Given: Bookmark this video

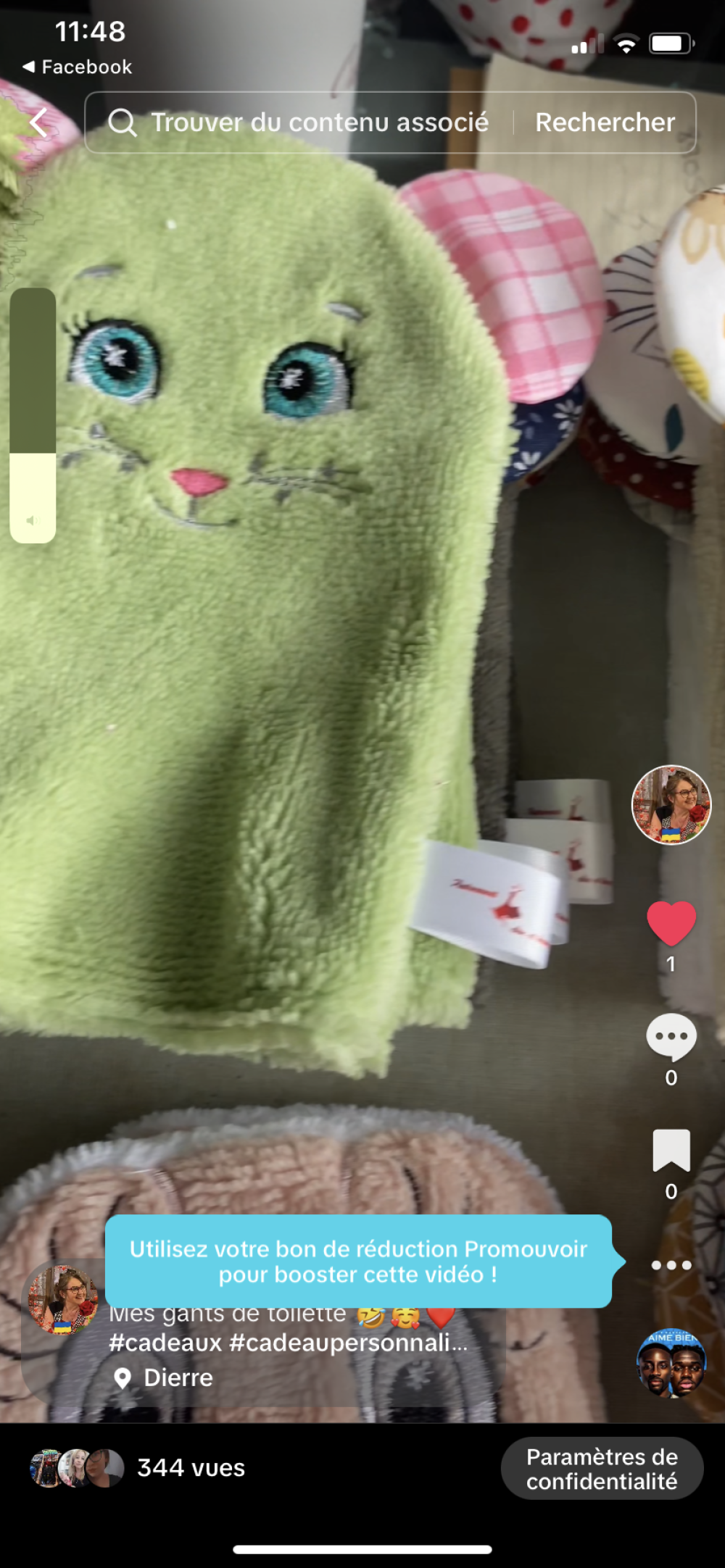Looking at the screenshot, I should coord(671,1150).
